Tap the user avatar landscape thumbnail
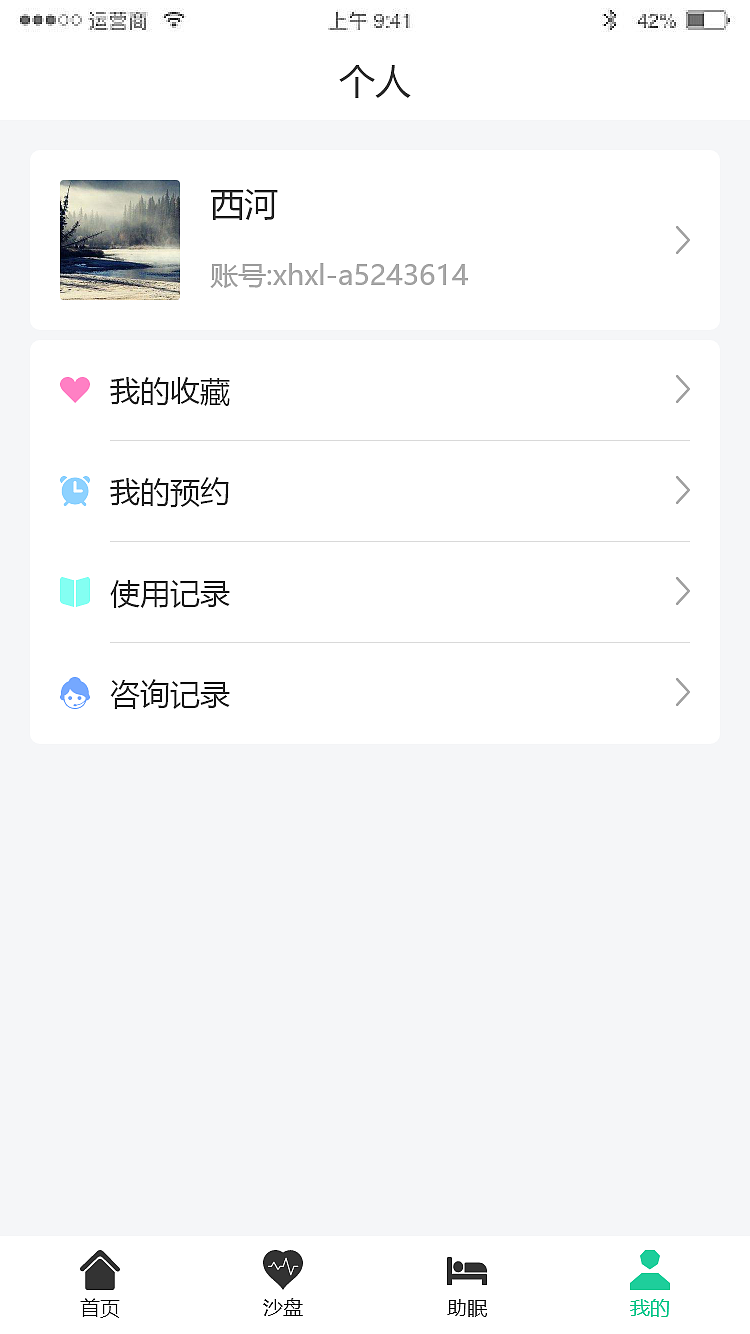Image resolution: width=750 pixels, height=1334 pixels. (x=119, y=240)
